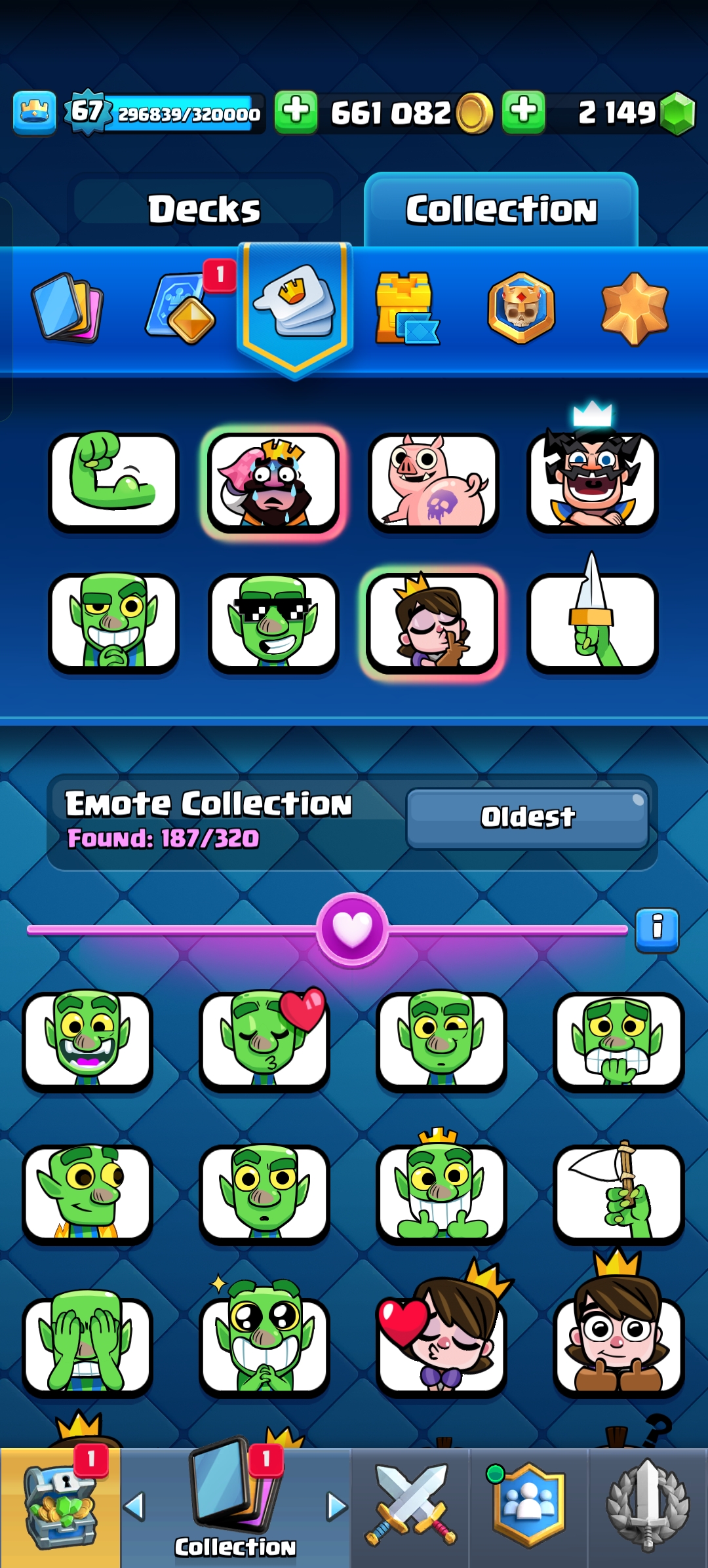Image resolution: width=708 pixels, height=1568 pixels.
Task: Tap the blue info button
Action: (x=657, y=930)
